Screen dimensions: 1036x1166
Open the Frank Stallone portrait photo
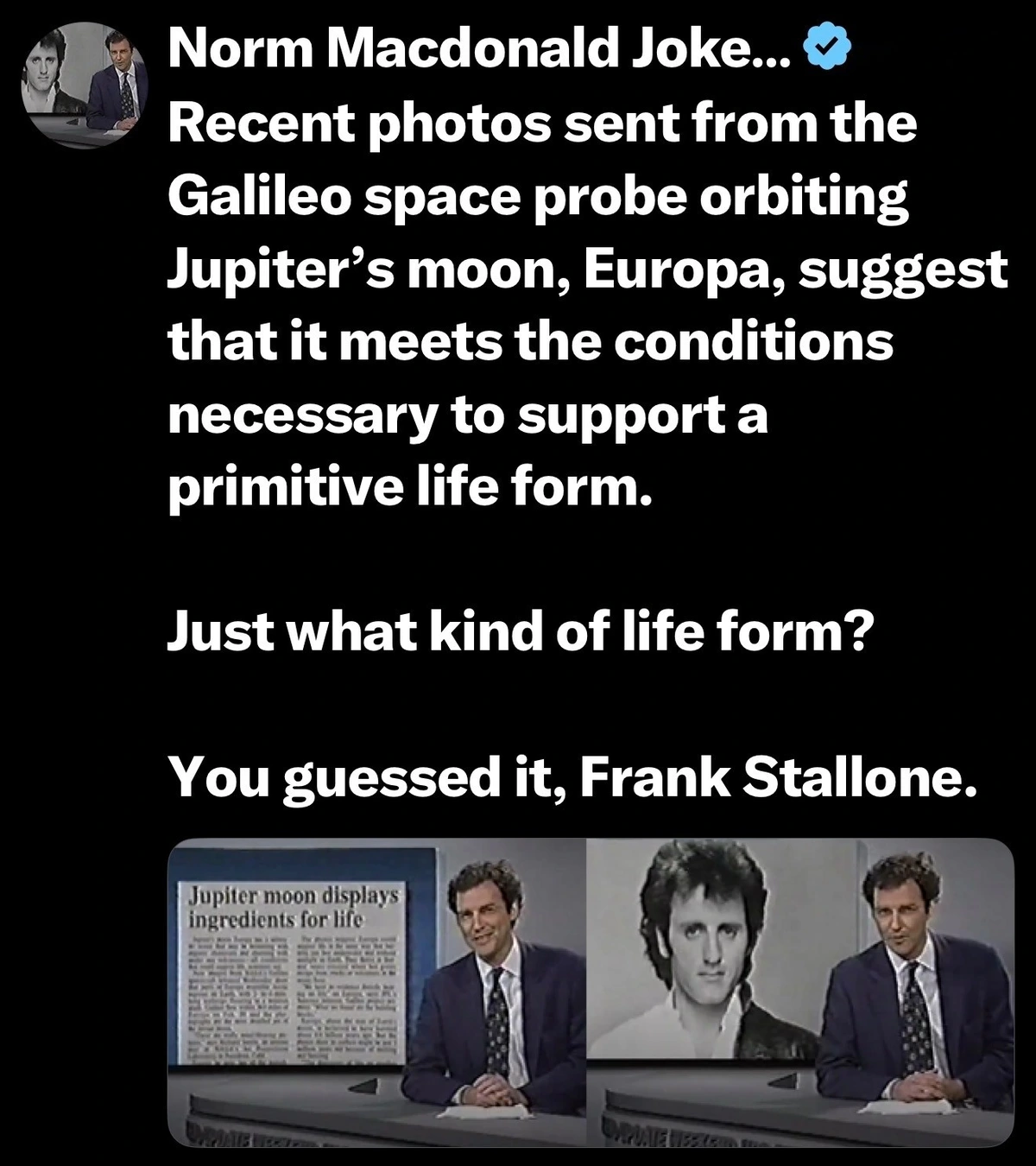(800, 992)
